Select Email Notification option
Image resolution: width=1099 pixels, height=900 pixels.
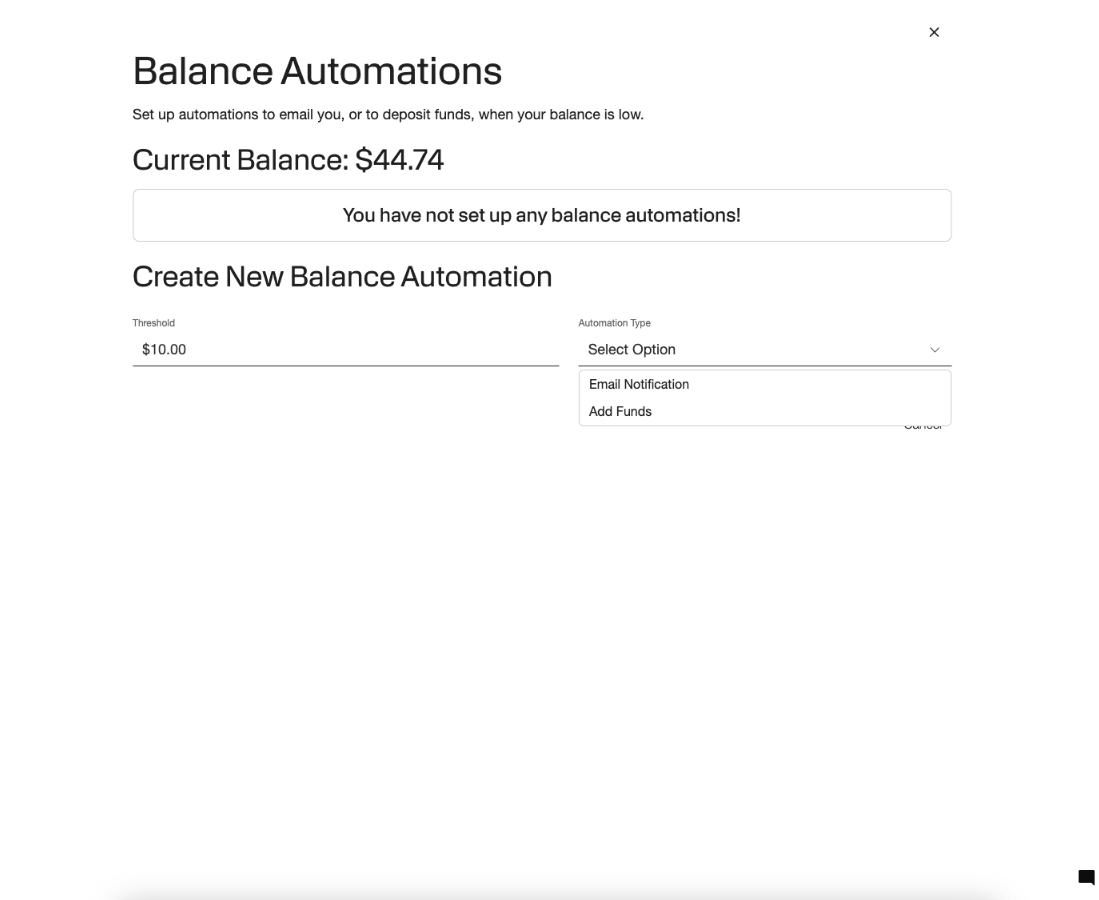[x=639, y=385]
